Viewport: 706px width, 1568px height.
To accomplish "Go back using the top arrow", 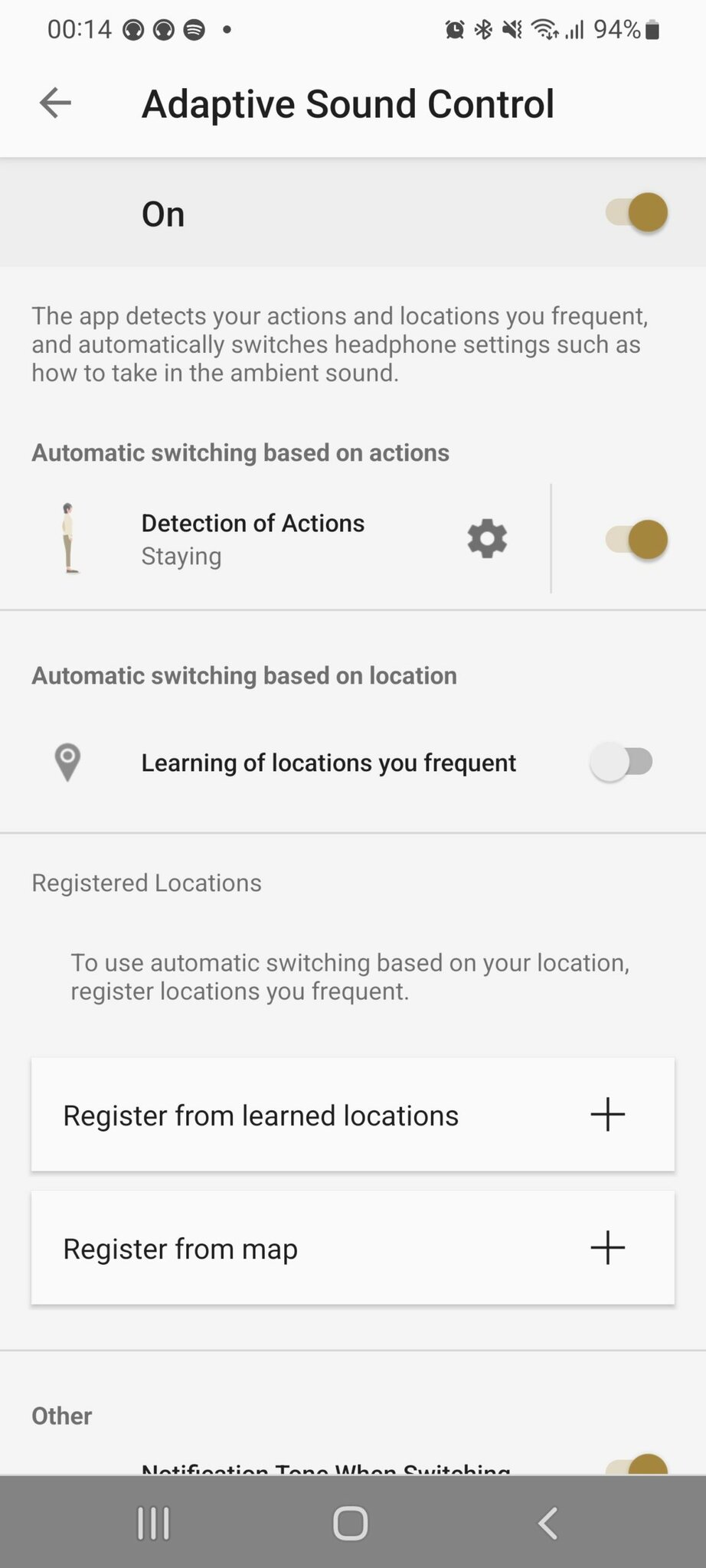I will tap(55, 103).
